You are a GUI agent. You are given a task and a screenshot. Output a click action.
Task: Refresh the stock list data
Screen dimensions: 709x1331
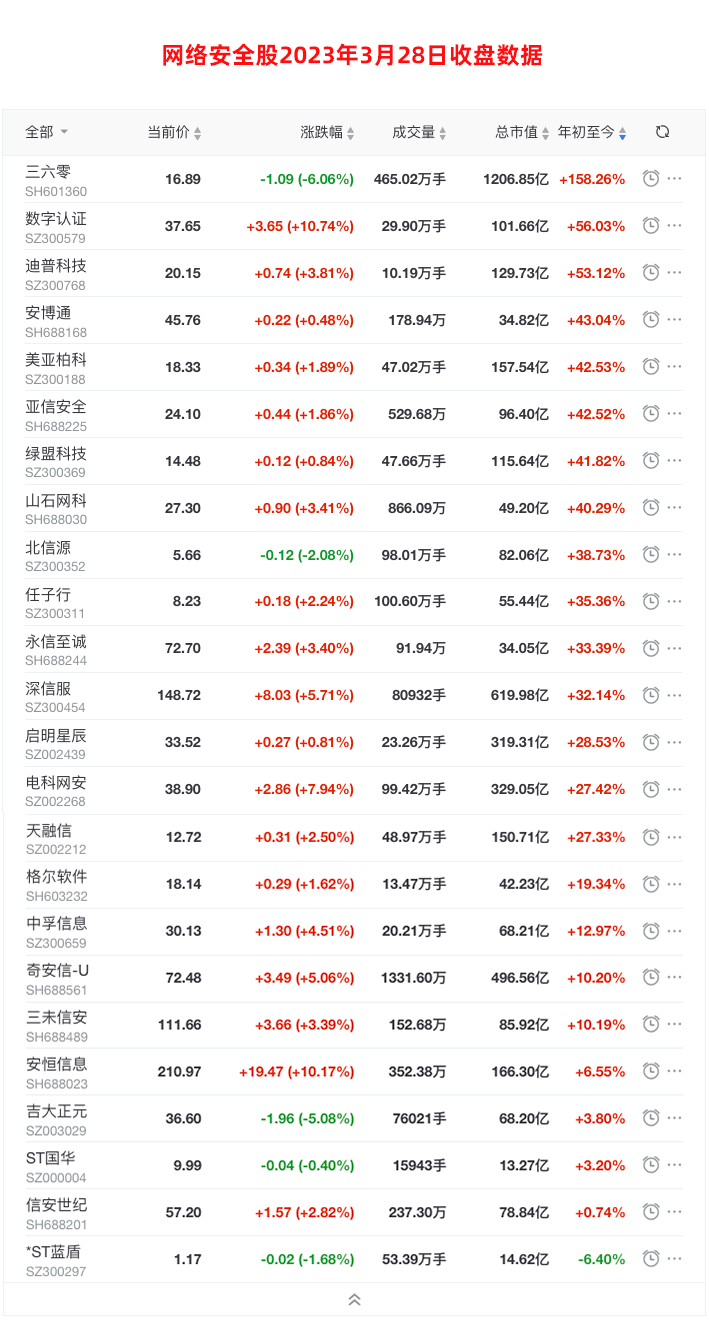(662, 132)
